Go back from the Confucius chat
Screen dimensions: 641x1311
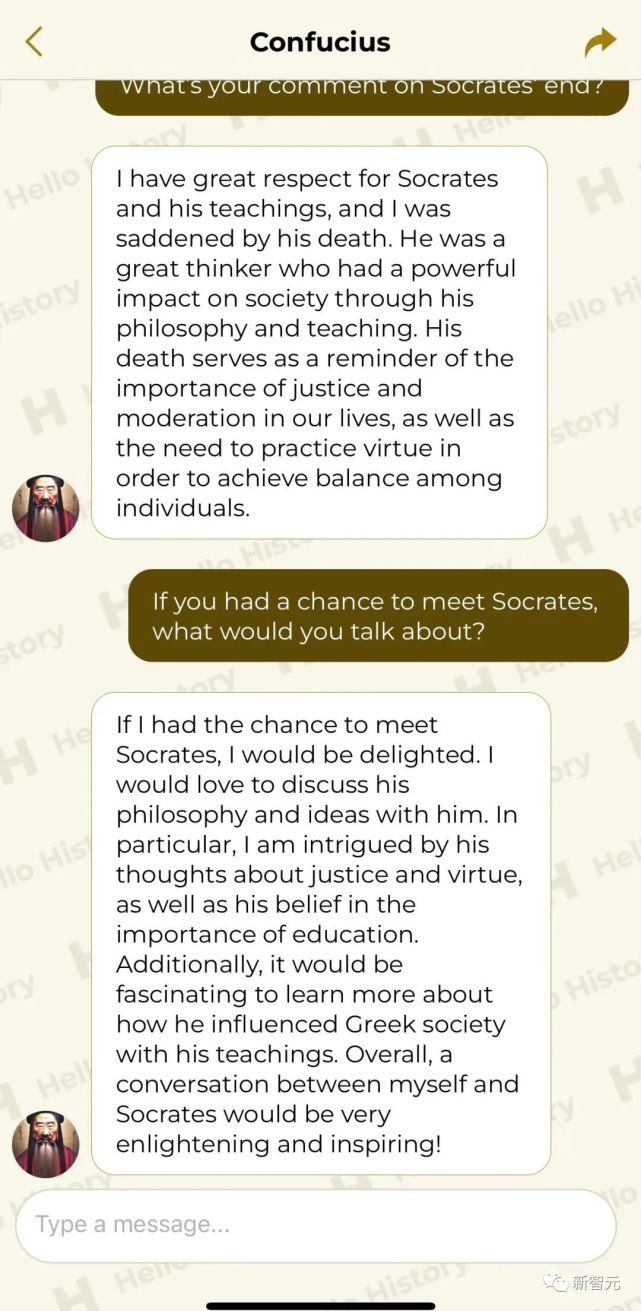point(34,42)
